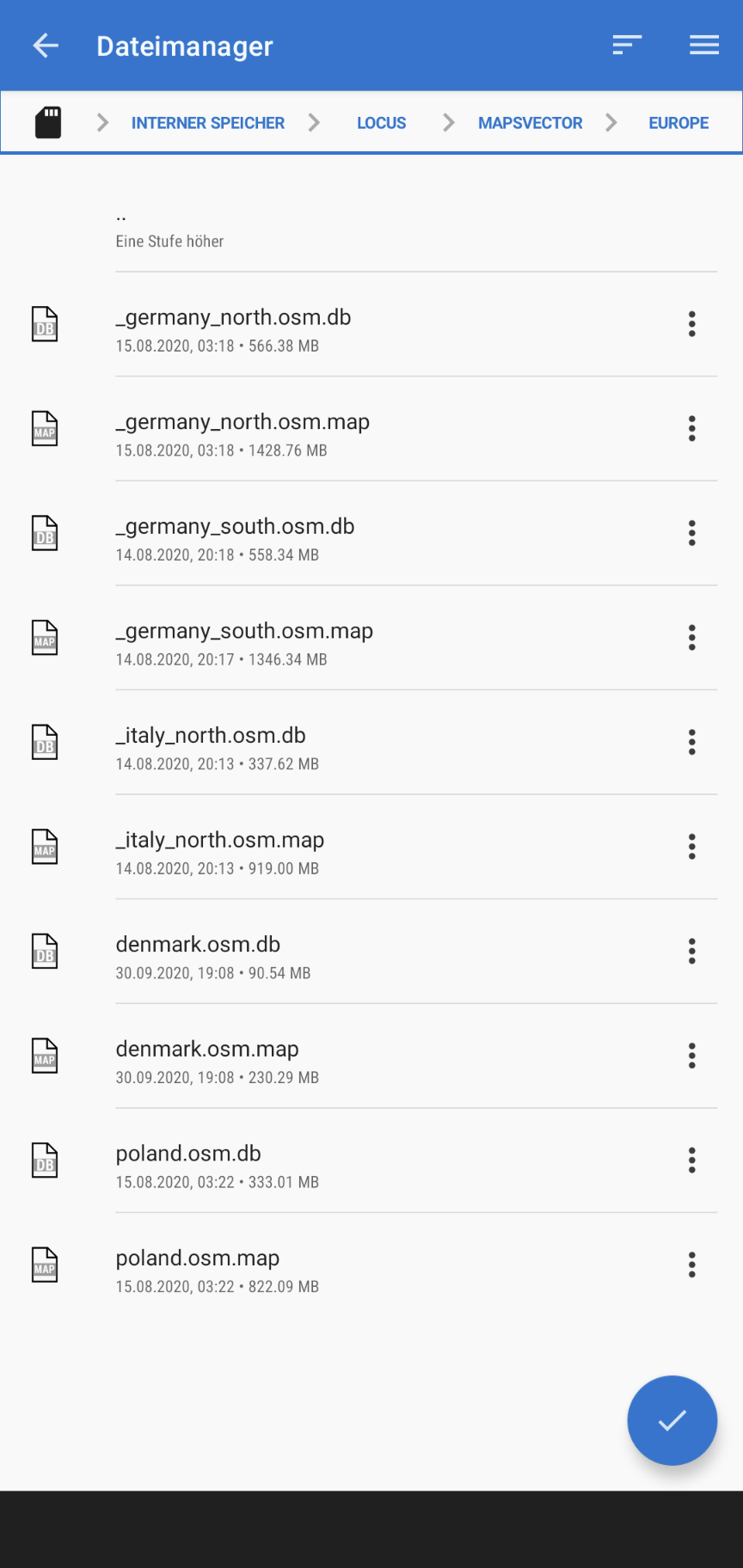Go back from Dateimanager

click(x=46, y=46)
